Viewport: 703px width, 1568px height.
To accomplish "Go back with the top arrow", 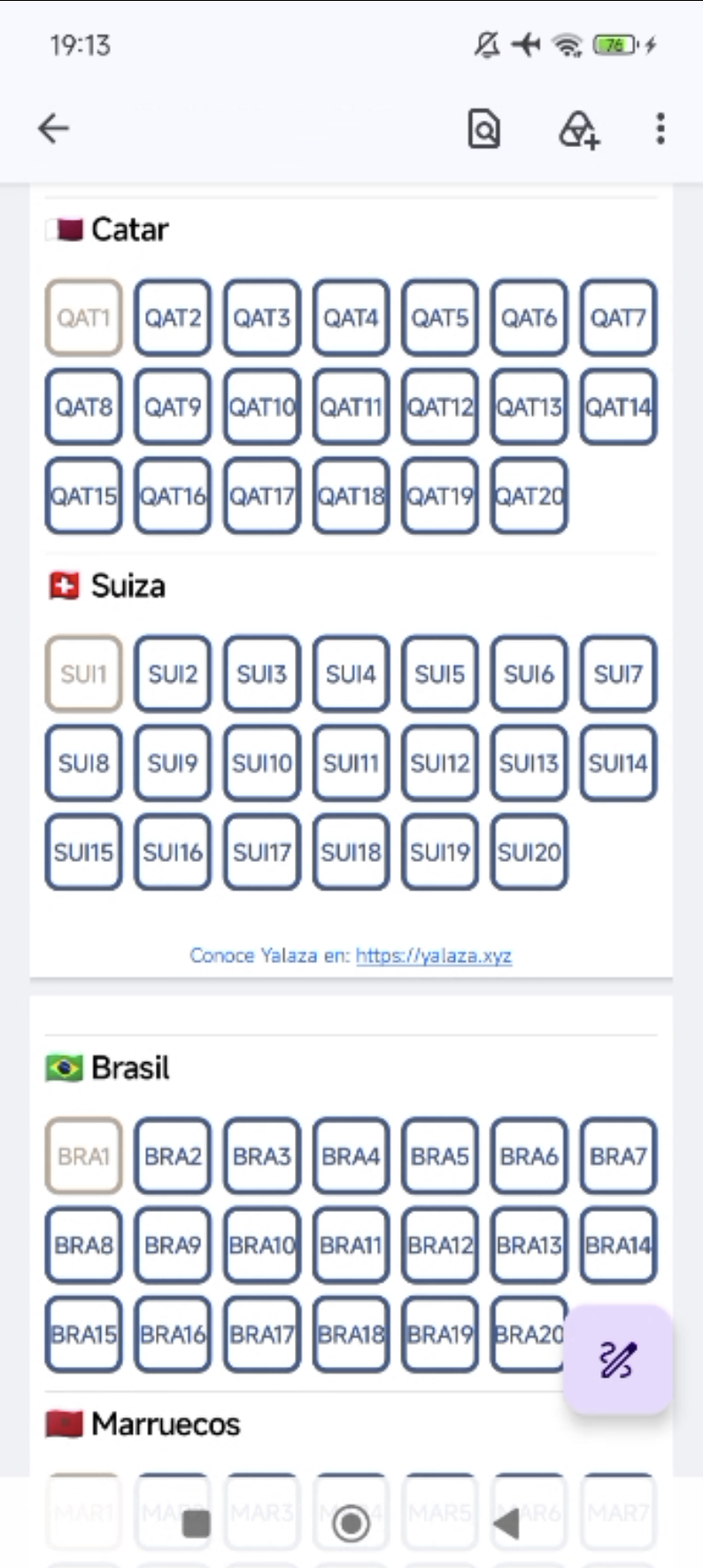I will tap(53, 128).
